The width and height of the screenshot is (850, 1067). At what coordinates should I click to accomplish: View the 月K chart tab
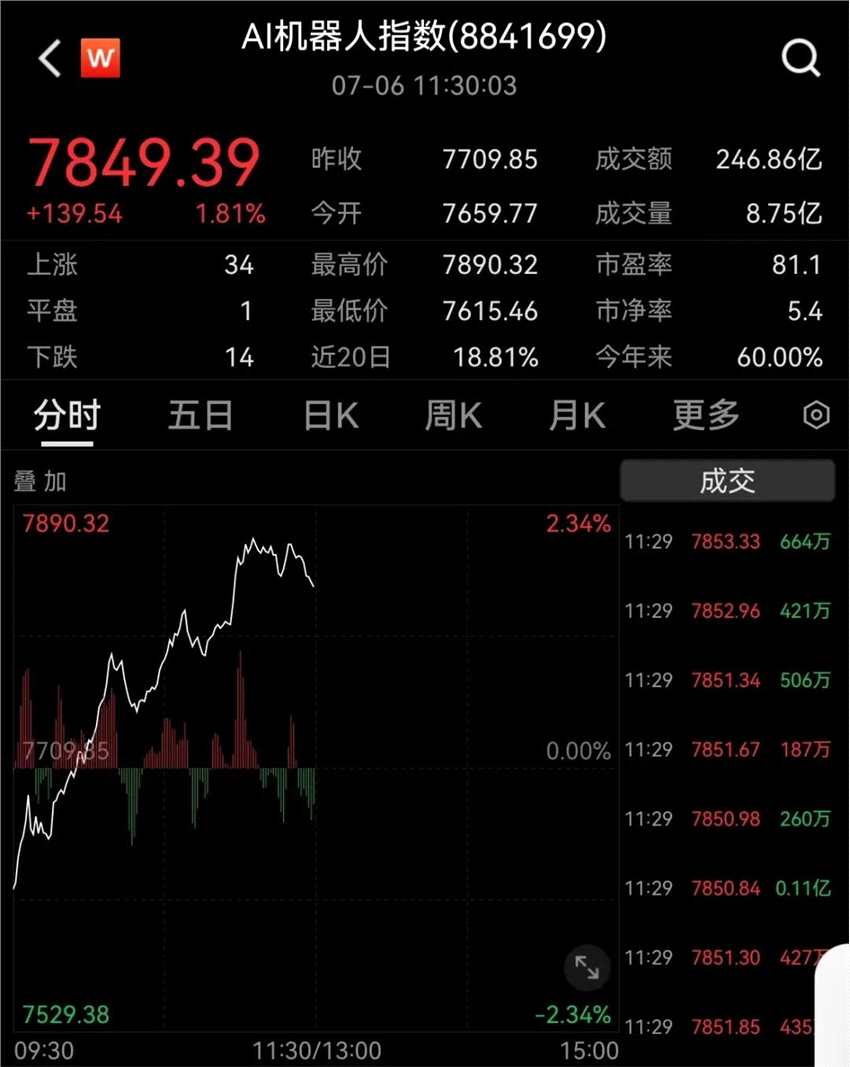[x=577, y=415]
